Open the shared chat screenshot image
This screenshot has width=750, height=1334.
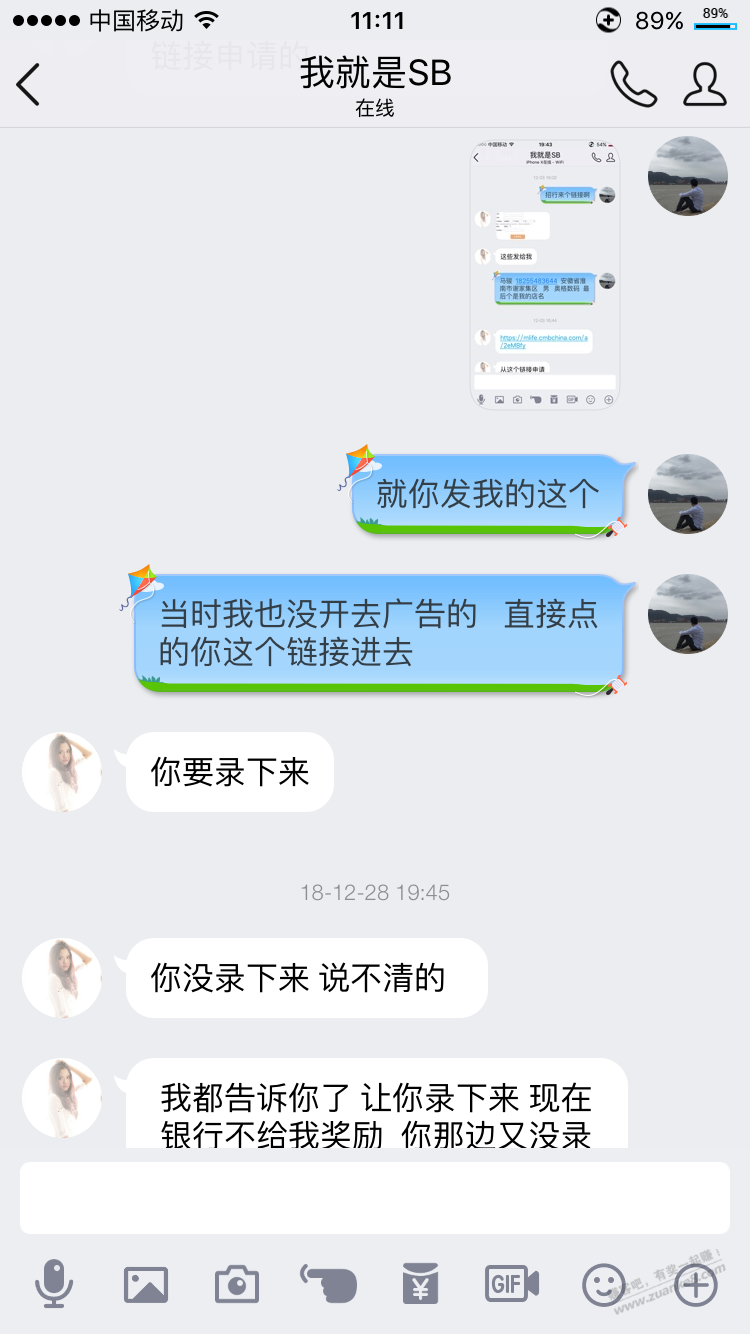(x=545, y=274)
